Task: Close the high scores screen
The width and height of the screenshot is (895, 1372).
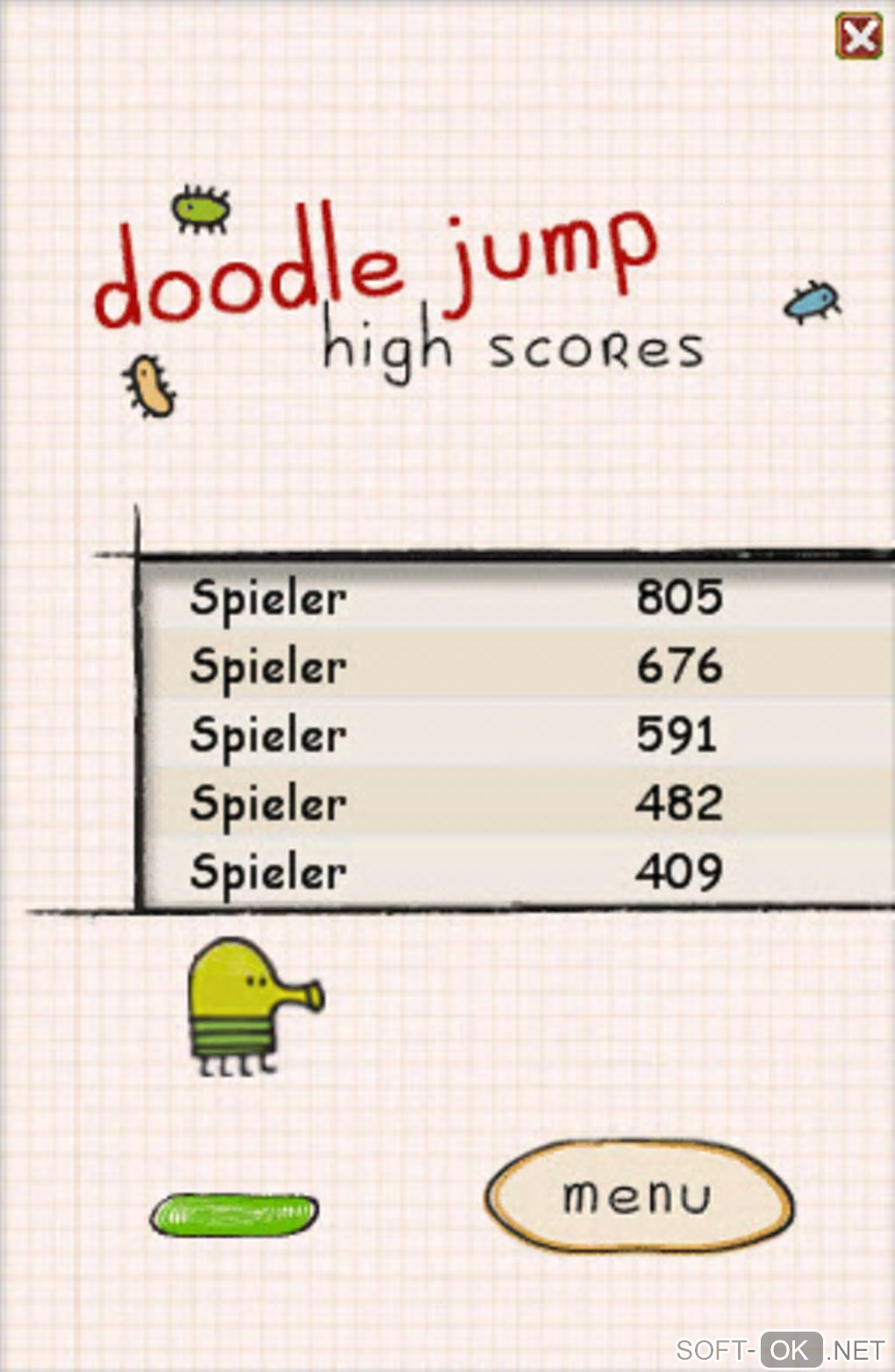Action: (x=858, y=37)
